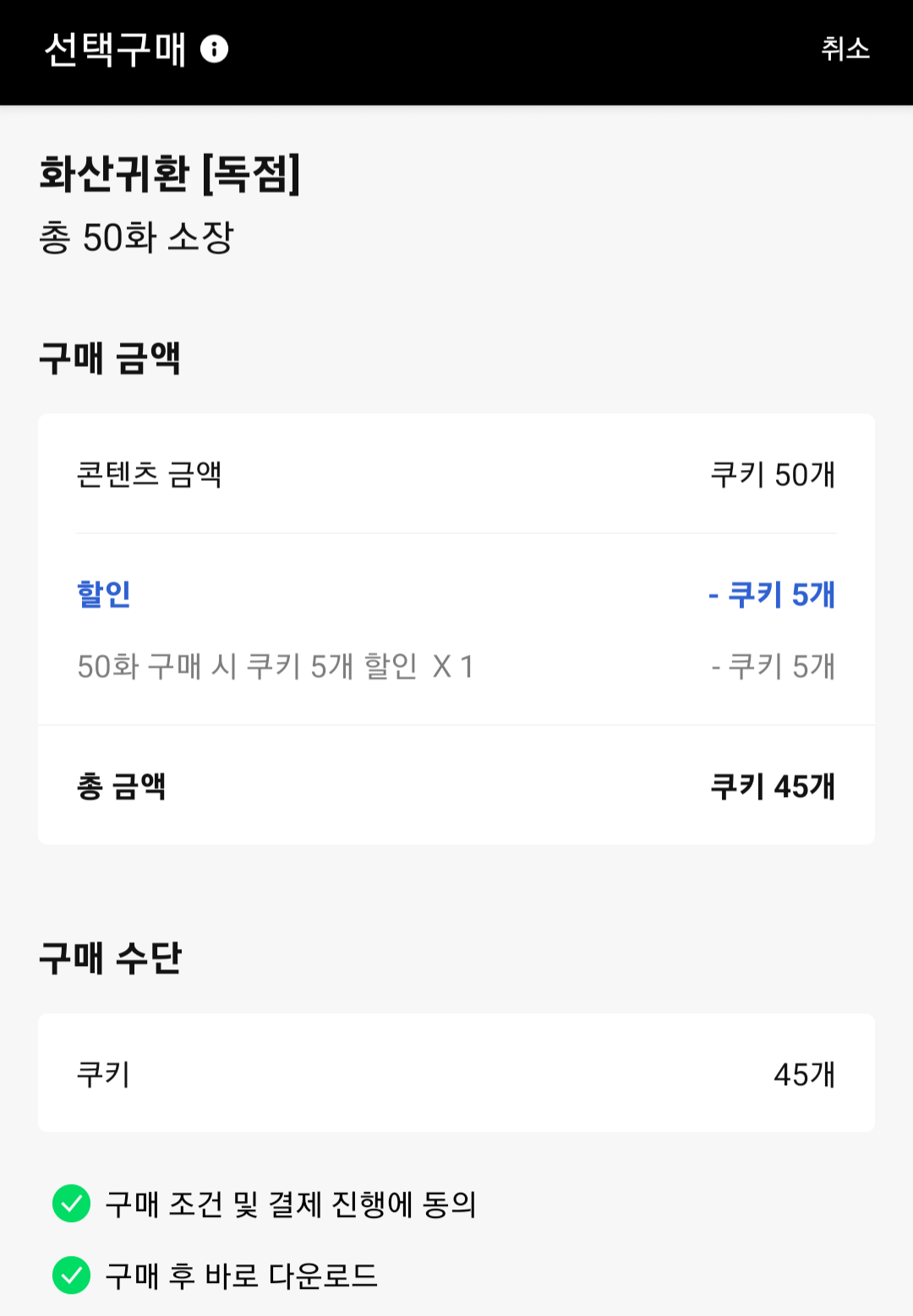Open the info icon next to 선택구매

(x=214, y=49)
